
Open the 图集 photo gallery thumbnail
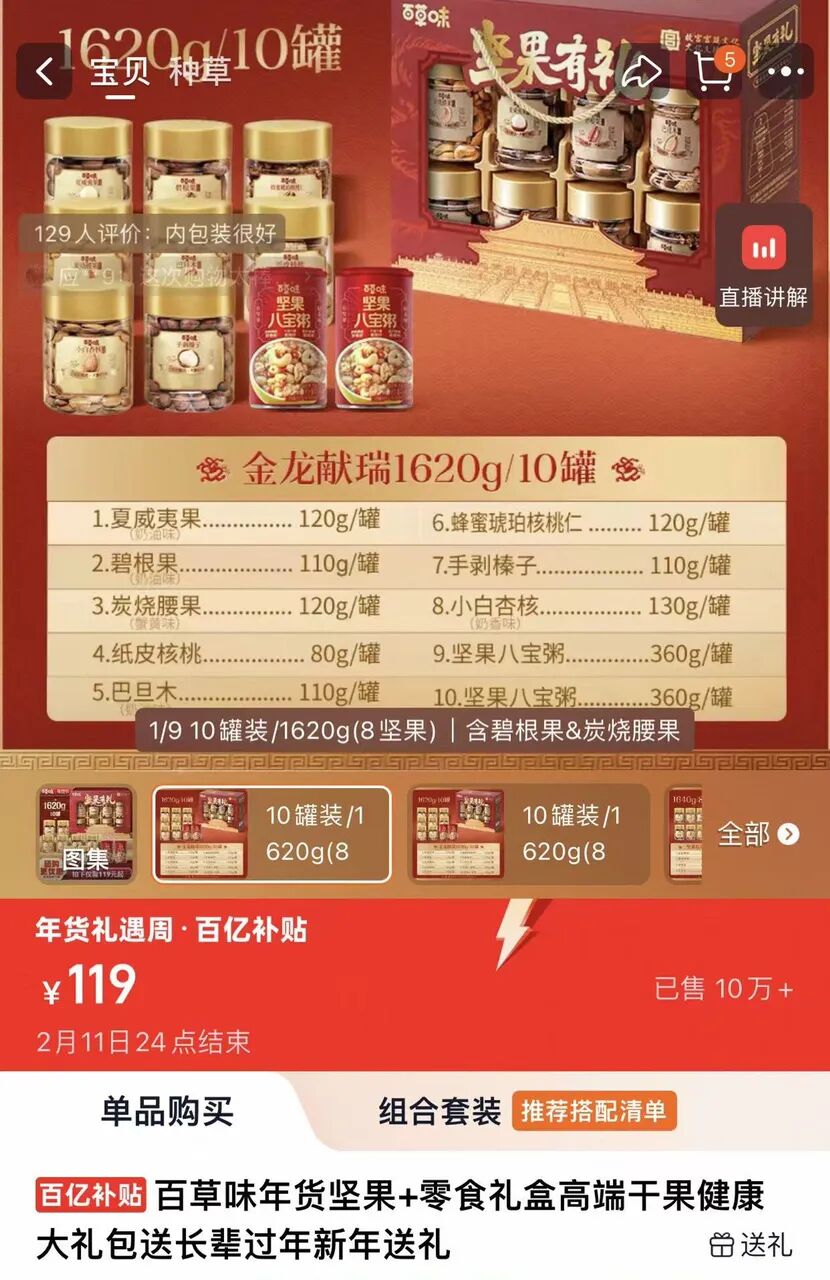coord(86,834)
